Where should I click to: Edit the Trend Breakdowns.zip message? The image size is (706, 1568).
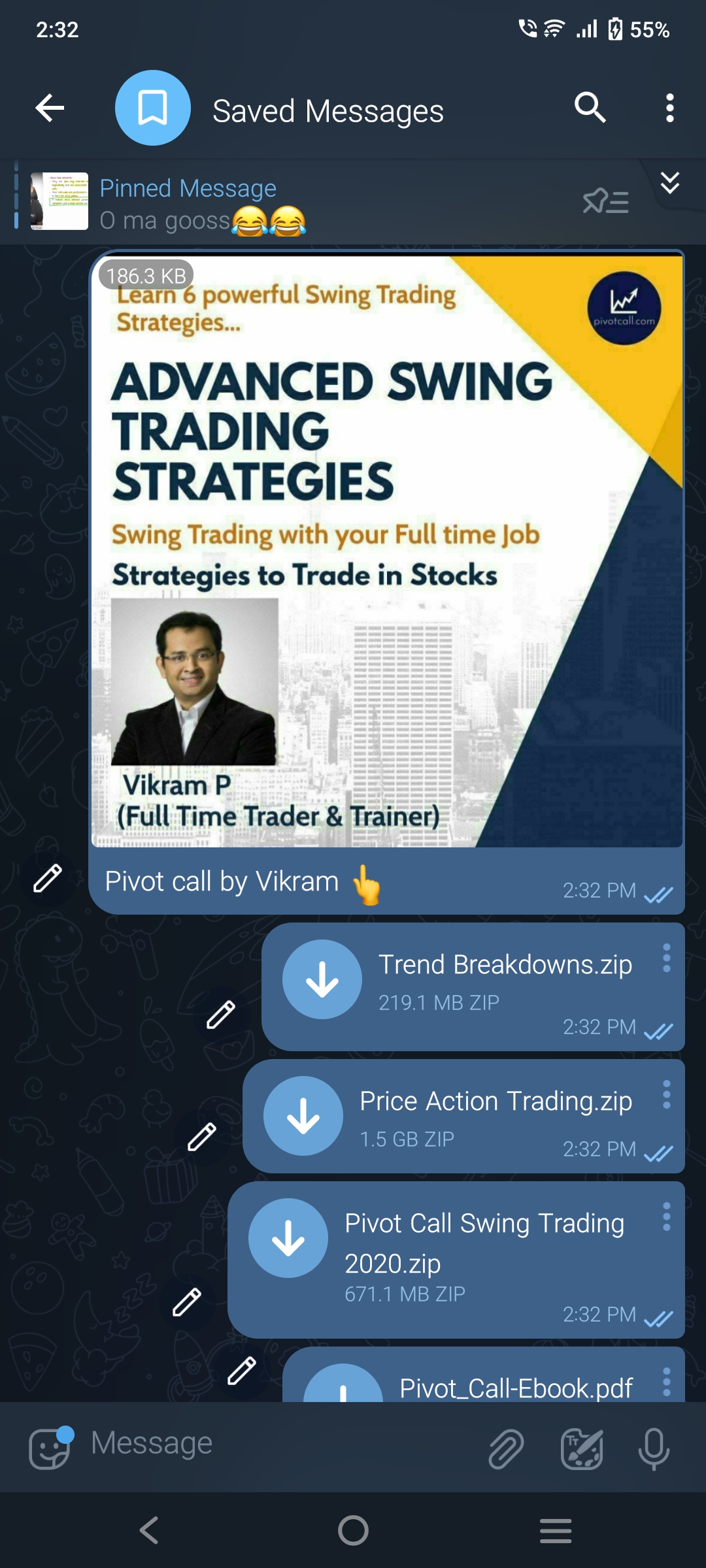click(x=221, y=1015)
